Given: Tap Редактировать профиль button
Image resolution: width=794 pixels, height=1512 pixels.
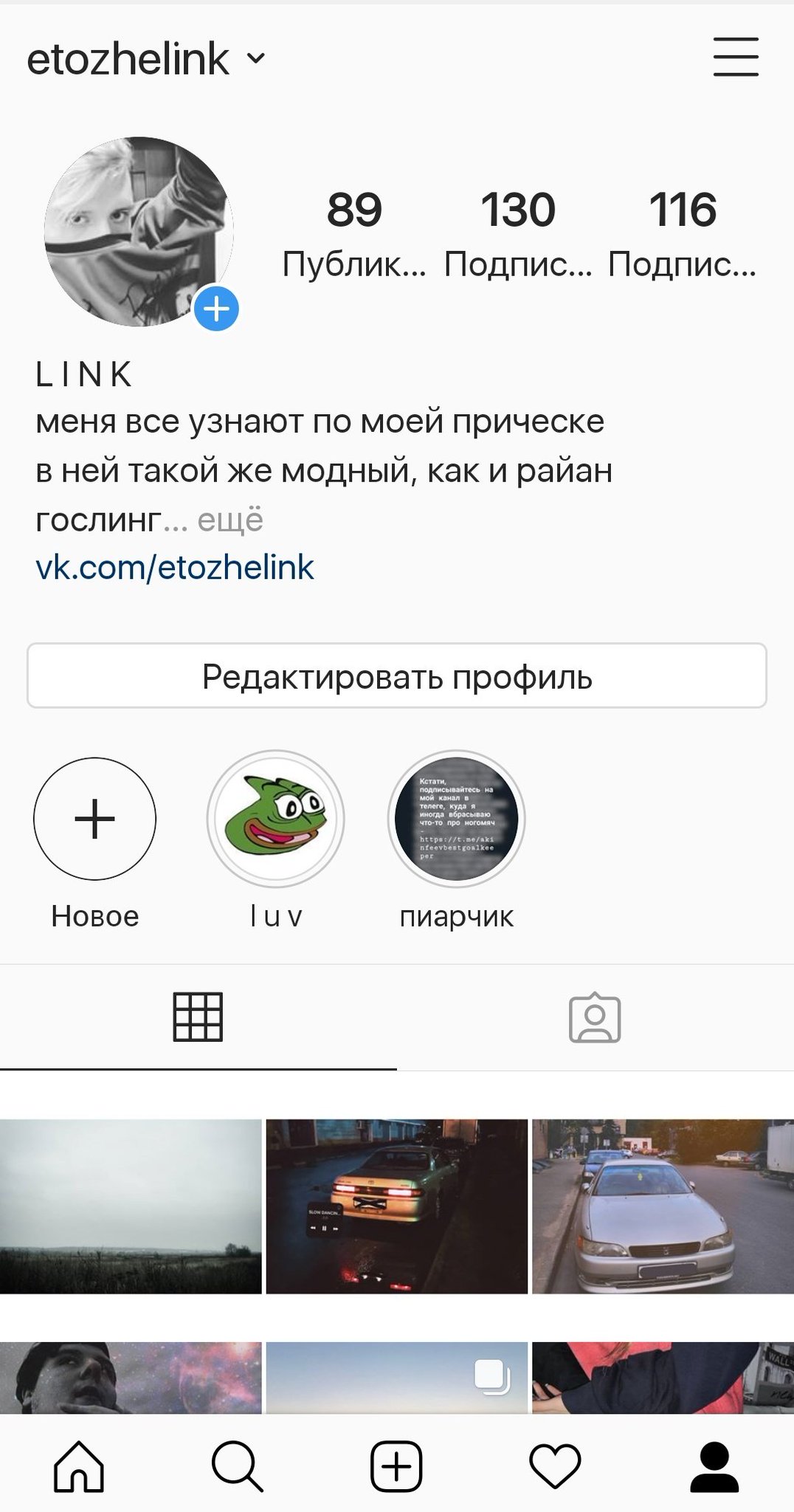Looking at the screenshot, I should (x=397, y=676).
